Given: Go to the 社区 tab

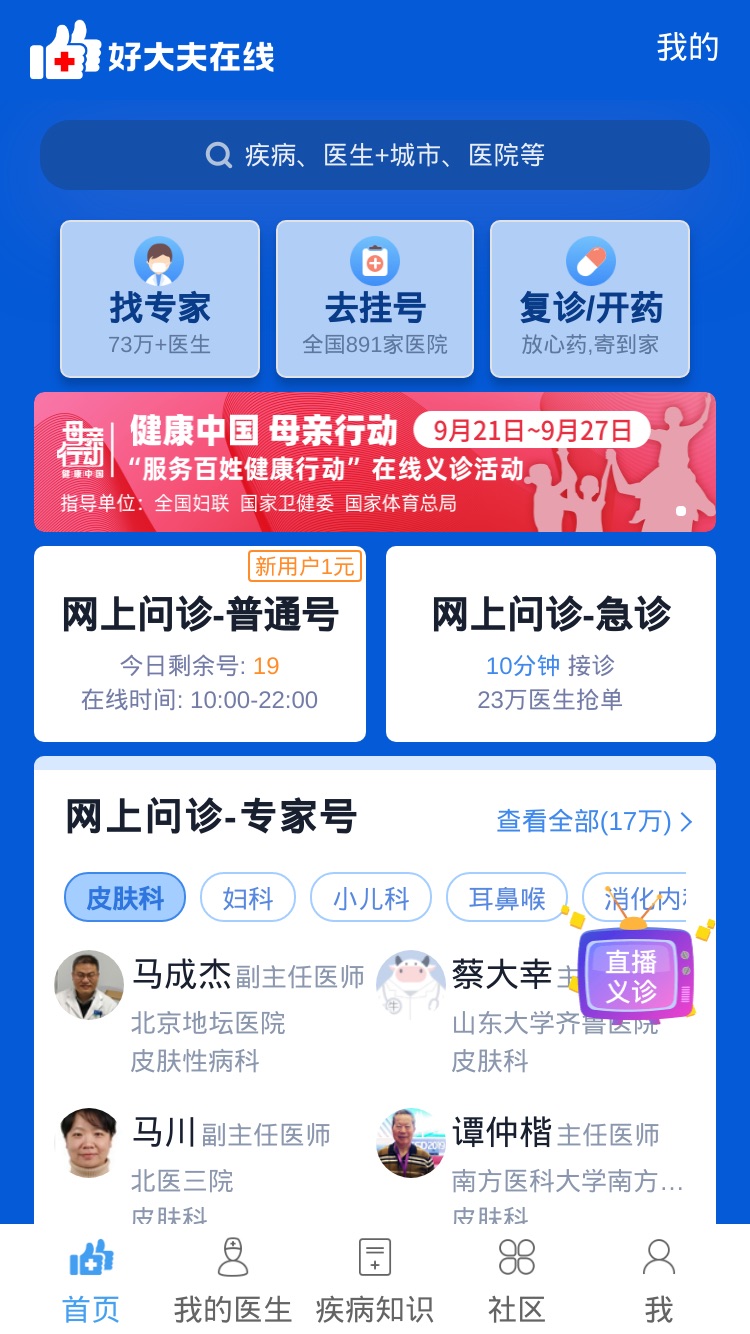Looking at the screenshot, I should [517, 1280].
